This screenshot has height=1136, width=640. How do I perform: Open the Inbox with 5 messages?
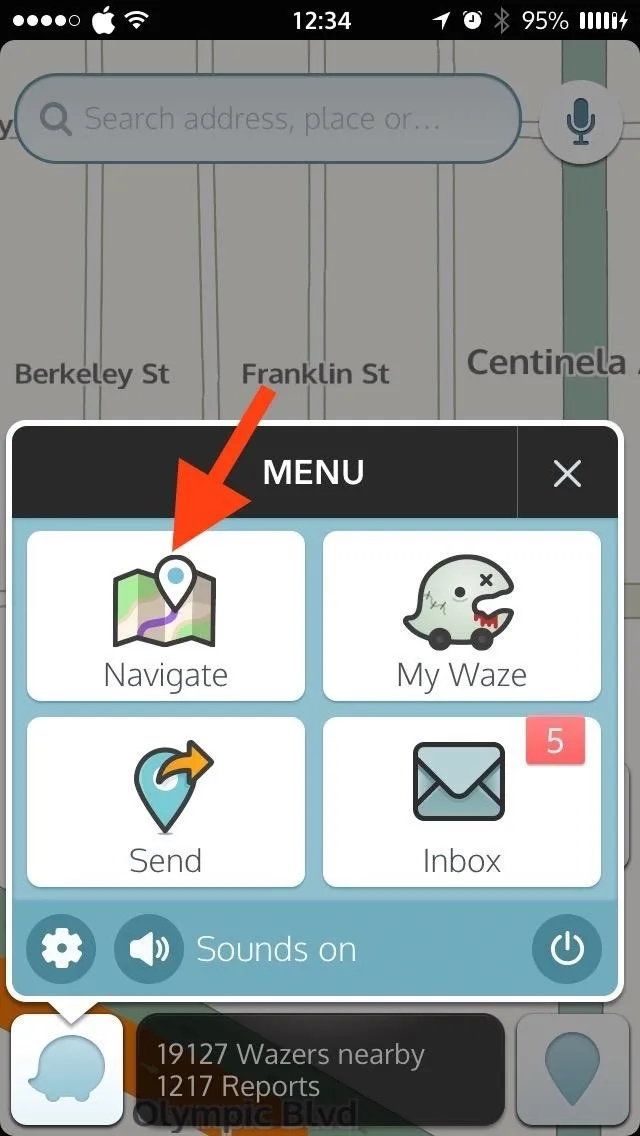(462, 802)
